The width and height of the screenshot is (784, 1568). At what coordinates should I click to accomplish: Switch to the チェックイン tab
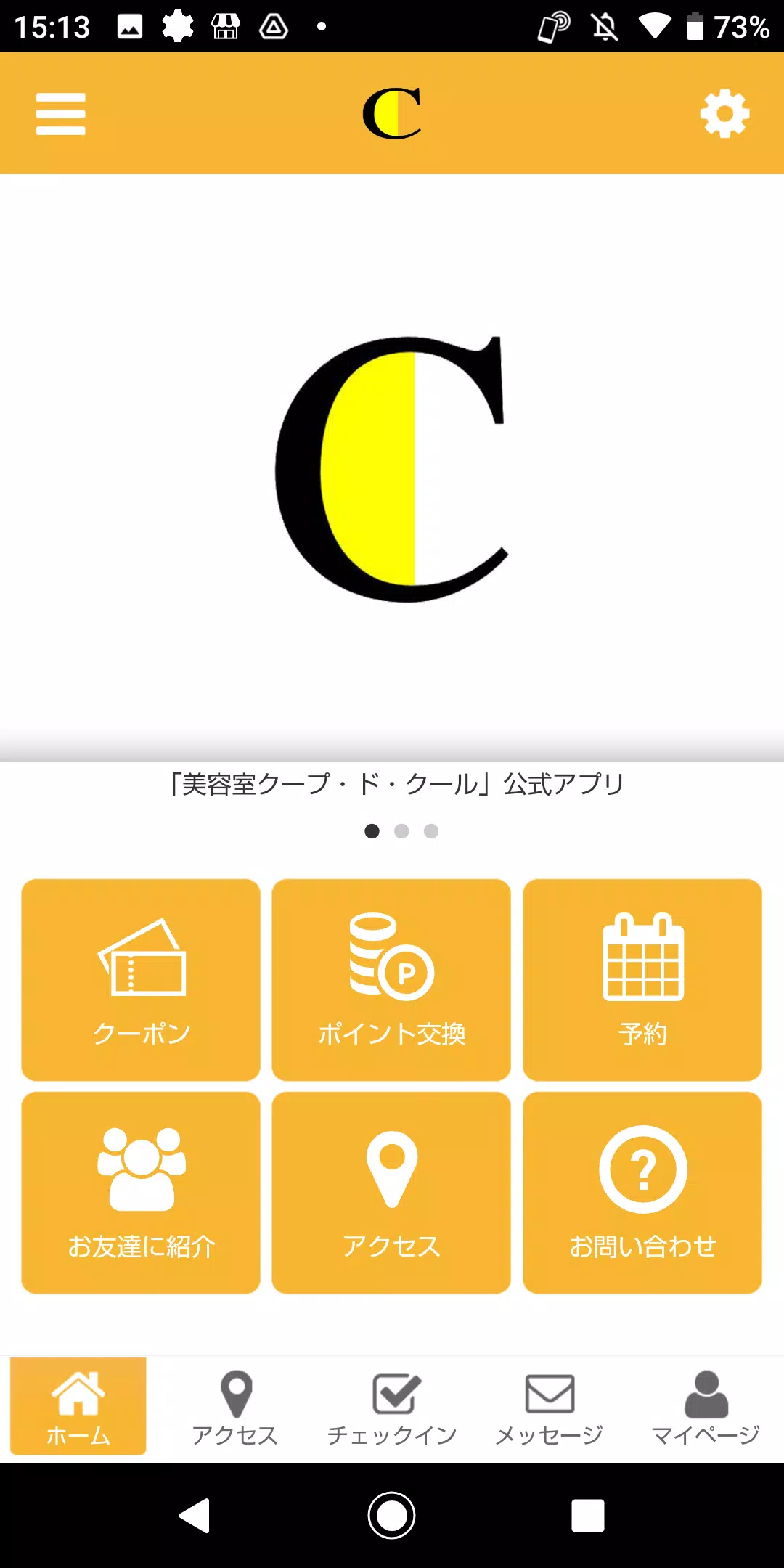tap(392, 1406)
